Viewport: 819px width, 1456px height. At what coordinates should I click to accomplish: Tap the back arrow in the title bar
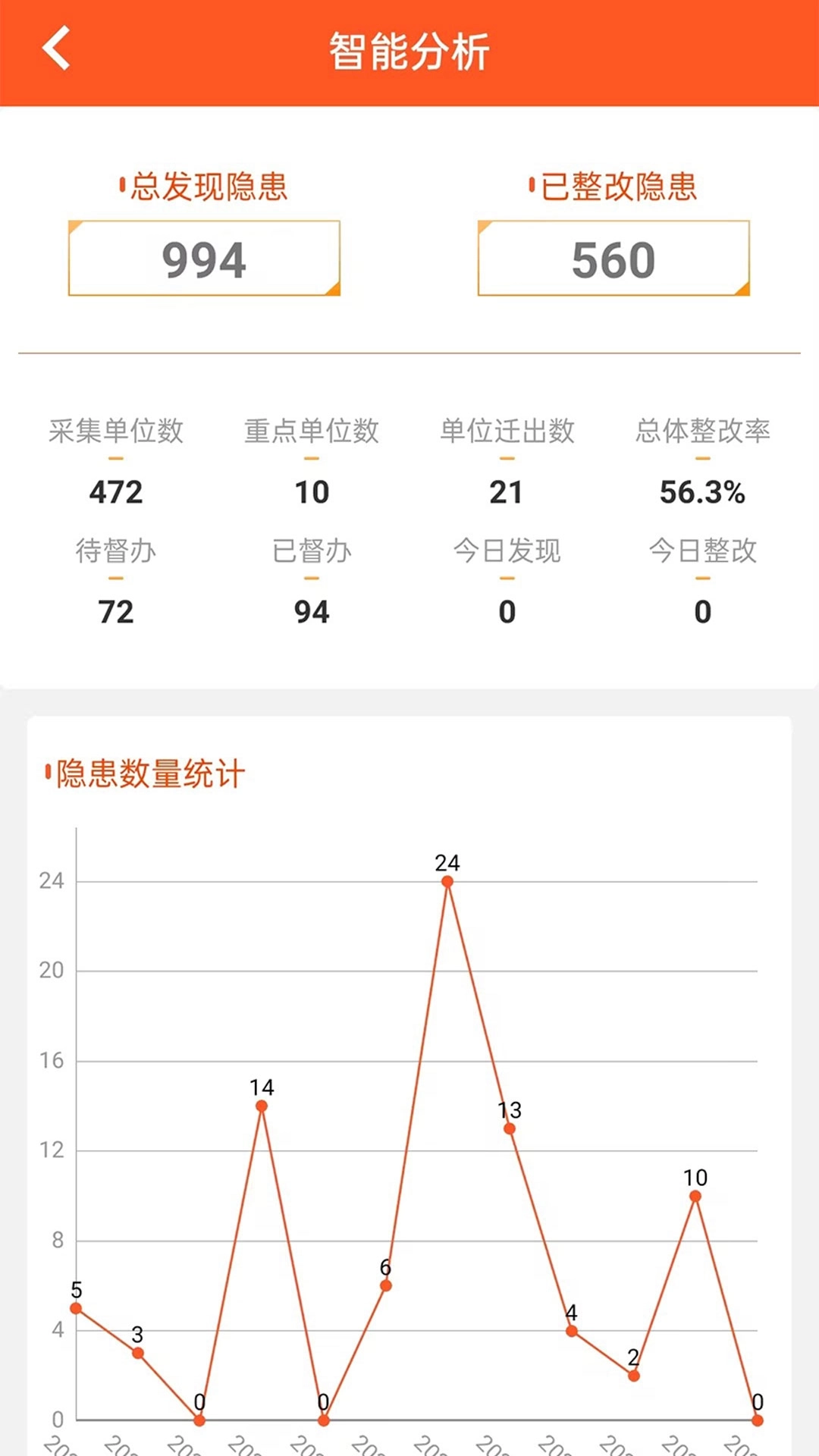[x=57, y=49]
